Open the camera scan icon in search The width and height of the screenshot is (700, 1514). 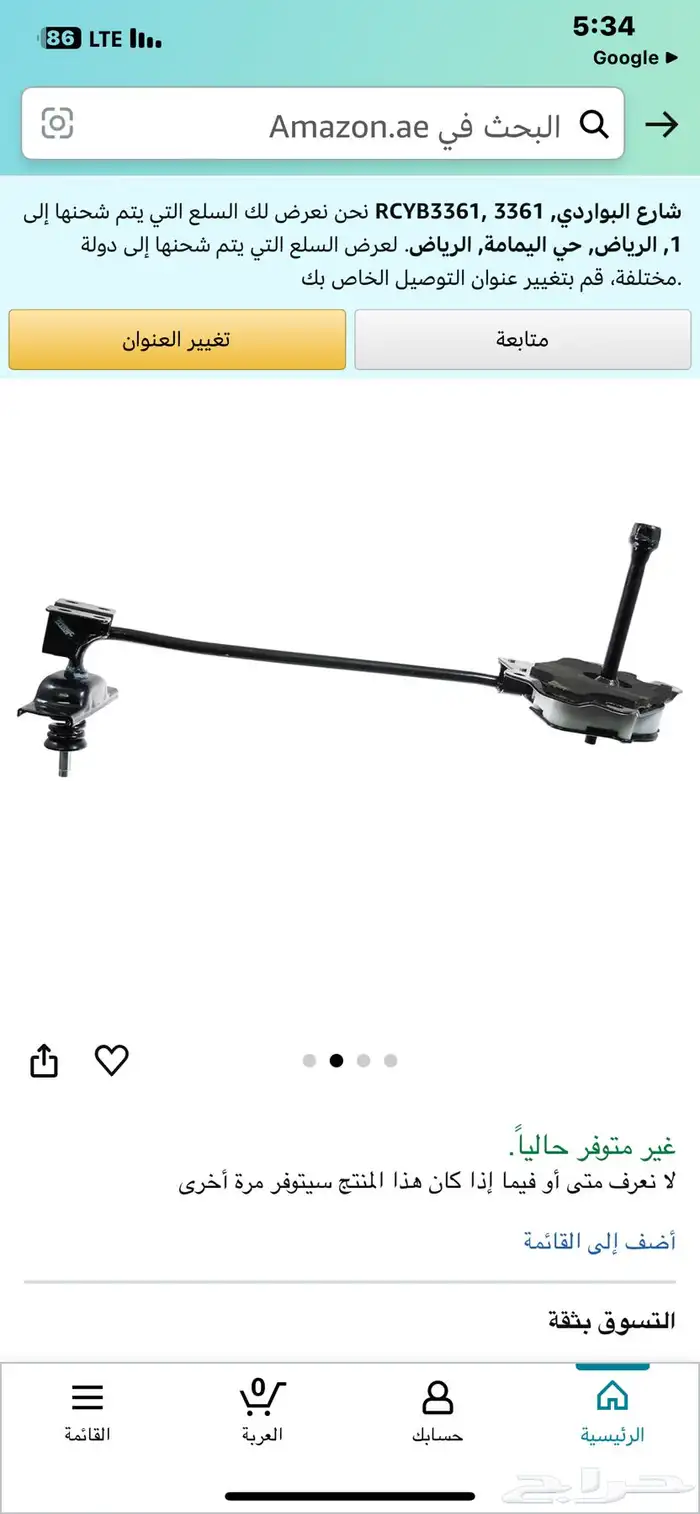(x=57, y=124)
